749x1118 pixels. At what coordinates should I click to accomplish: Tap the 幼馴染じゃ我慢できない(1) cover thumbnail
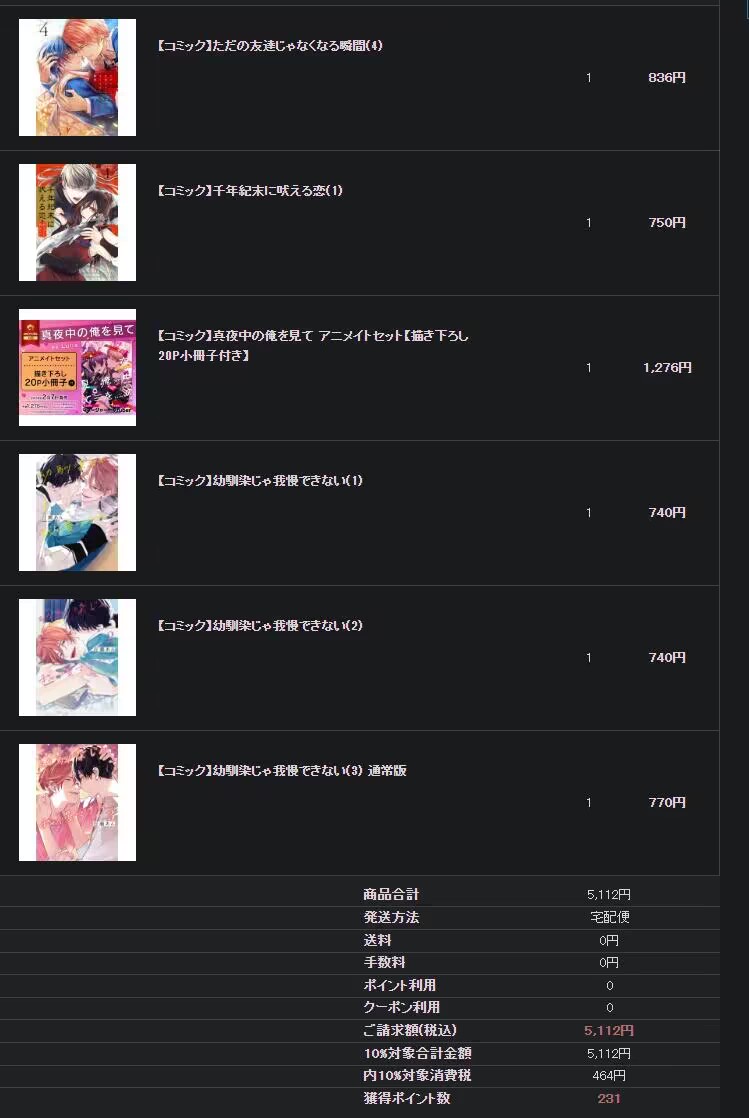point(77,512)
